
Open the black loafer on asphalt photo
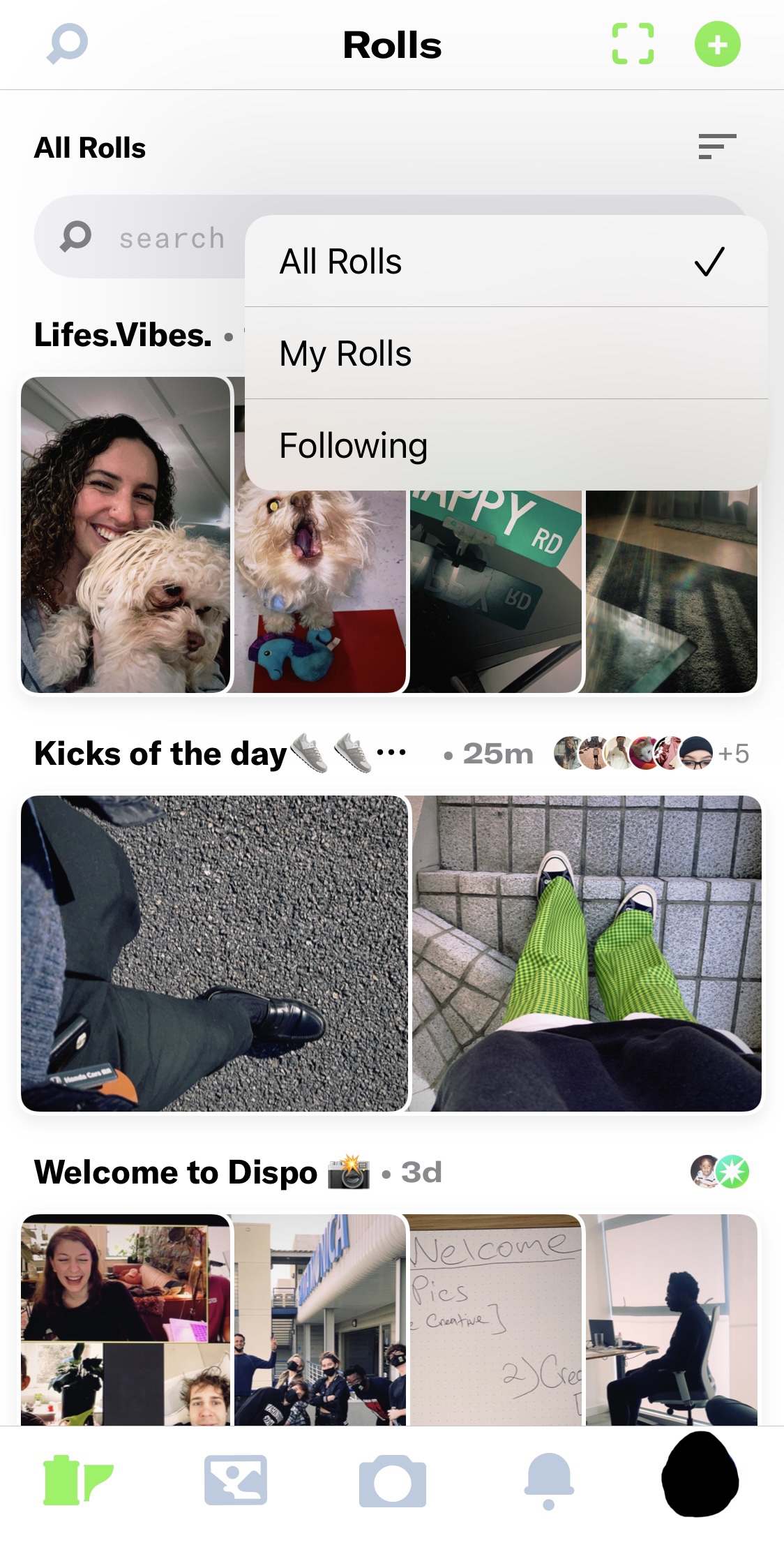(214, 953)
